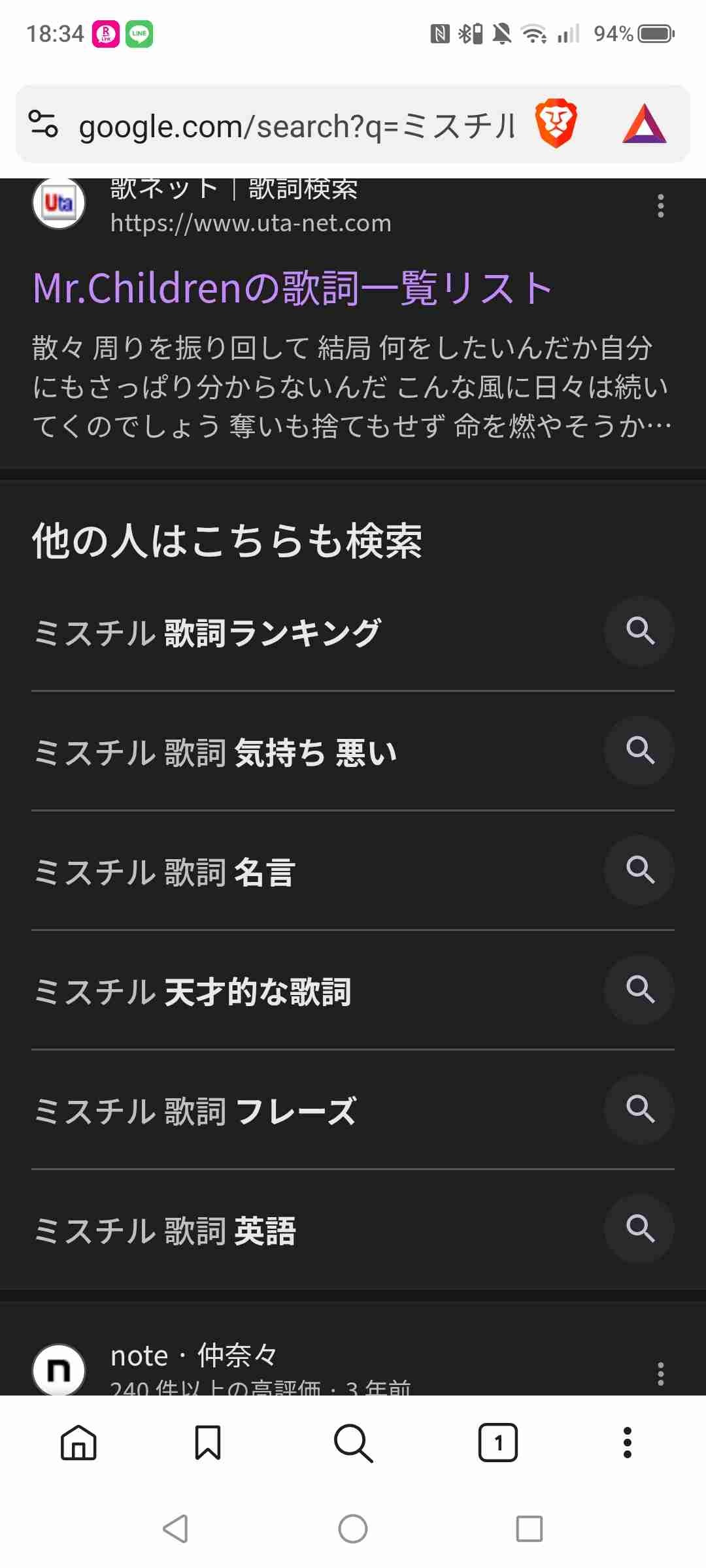The width and height of the screenshot is (706, 1568).
Task: Open the Mr.Childrenの歌詞一覧リスト result
Action: tap(292, 288)
